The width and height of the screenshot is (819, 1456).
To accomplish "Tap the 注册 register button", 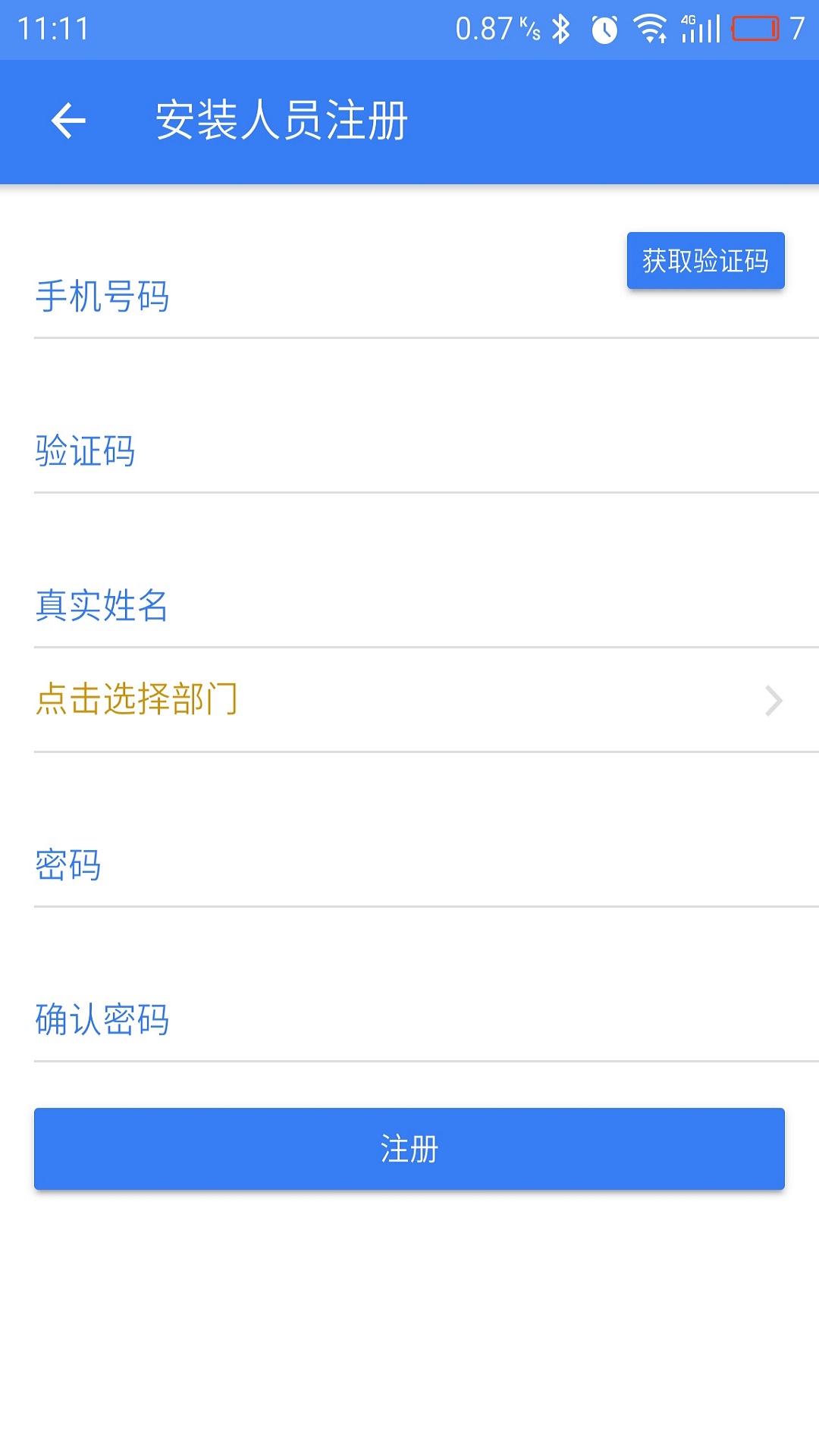I will click(409, 1149).
